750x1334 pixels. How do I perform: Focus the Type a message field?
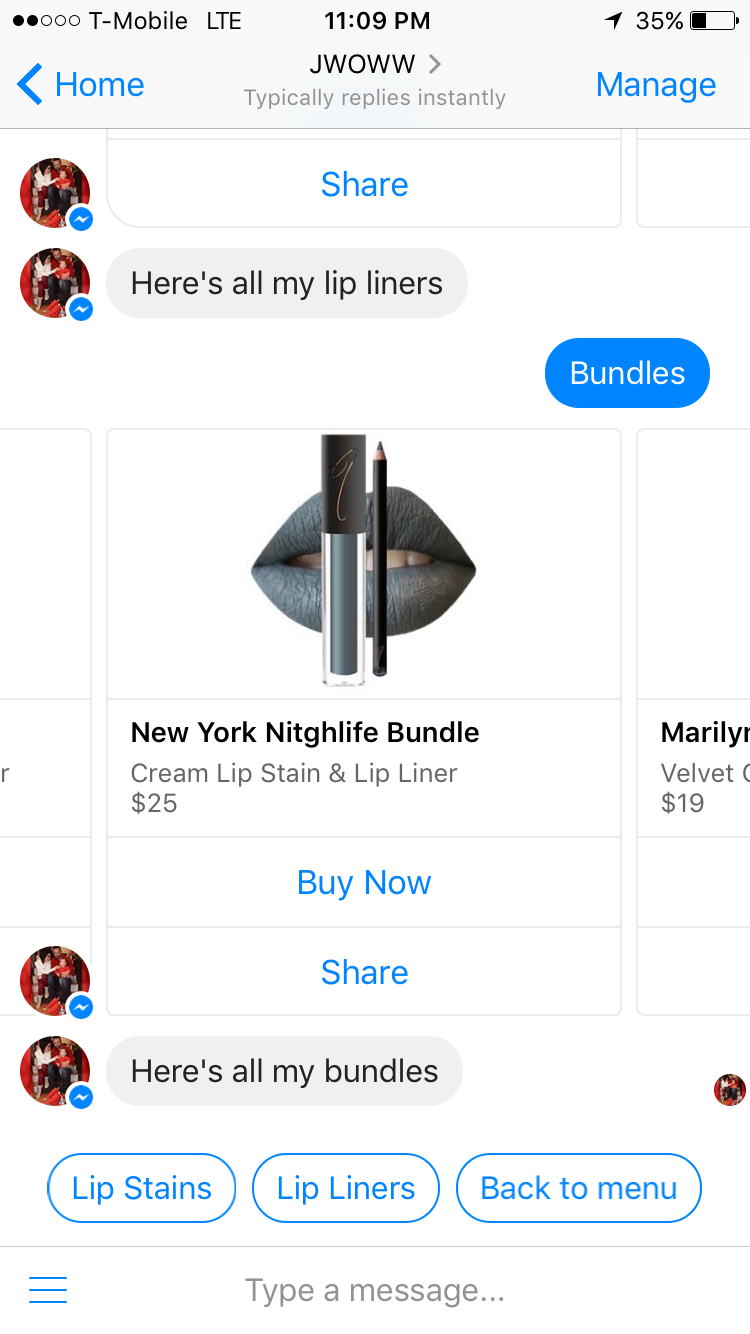coord(375,1290)
